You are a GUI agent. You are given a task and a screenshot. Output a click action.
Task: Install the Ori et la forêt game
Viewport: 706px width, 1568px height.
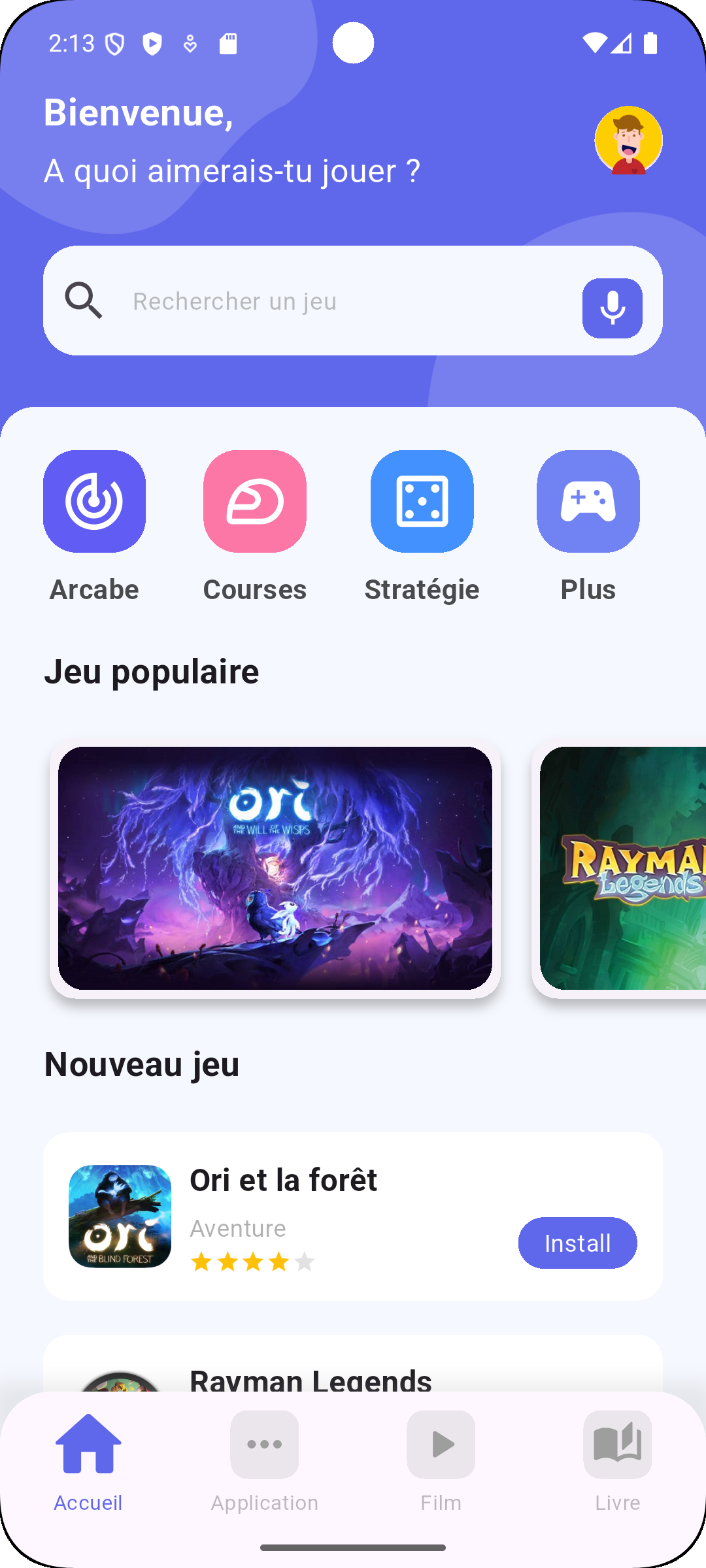pos(577,1243)
